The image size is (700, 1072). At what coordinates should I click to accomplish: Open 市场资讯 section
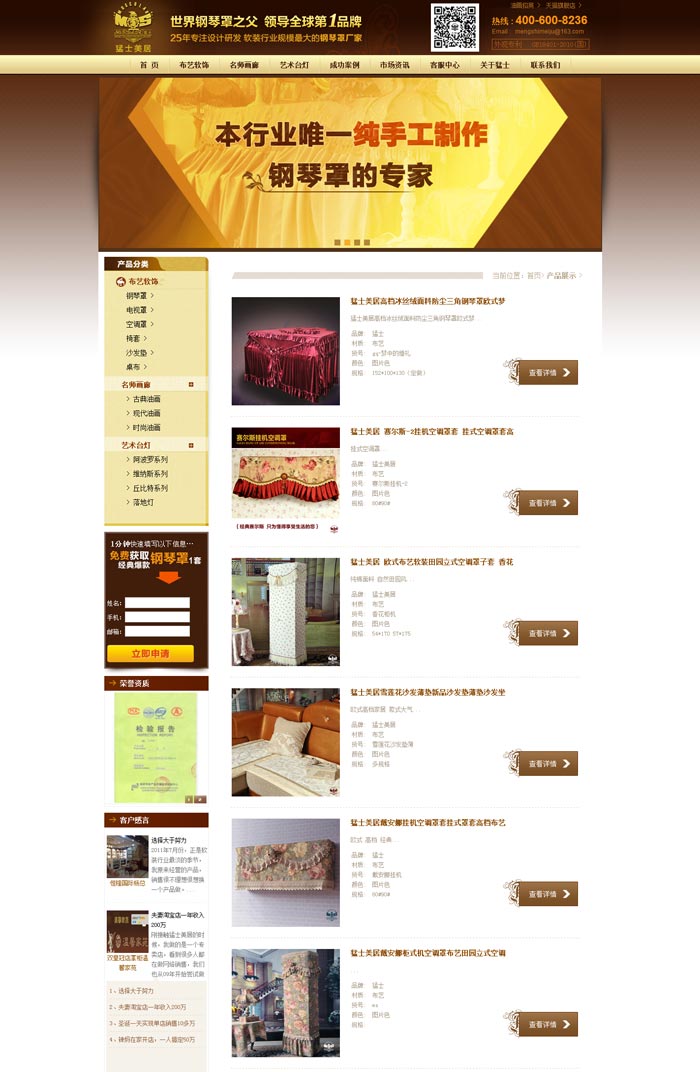[394, 65]
